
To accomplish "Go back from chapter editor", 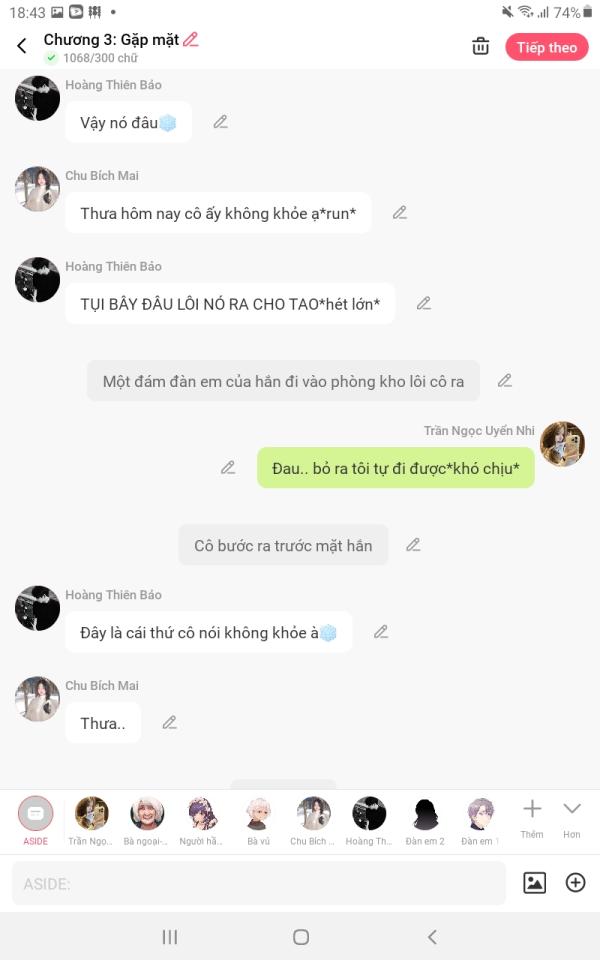I will click(22, 46).
